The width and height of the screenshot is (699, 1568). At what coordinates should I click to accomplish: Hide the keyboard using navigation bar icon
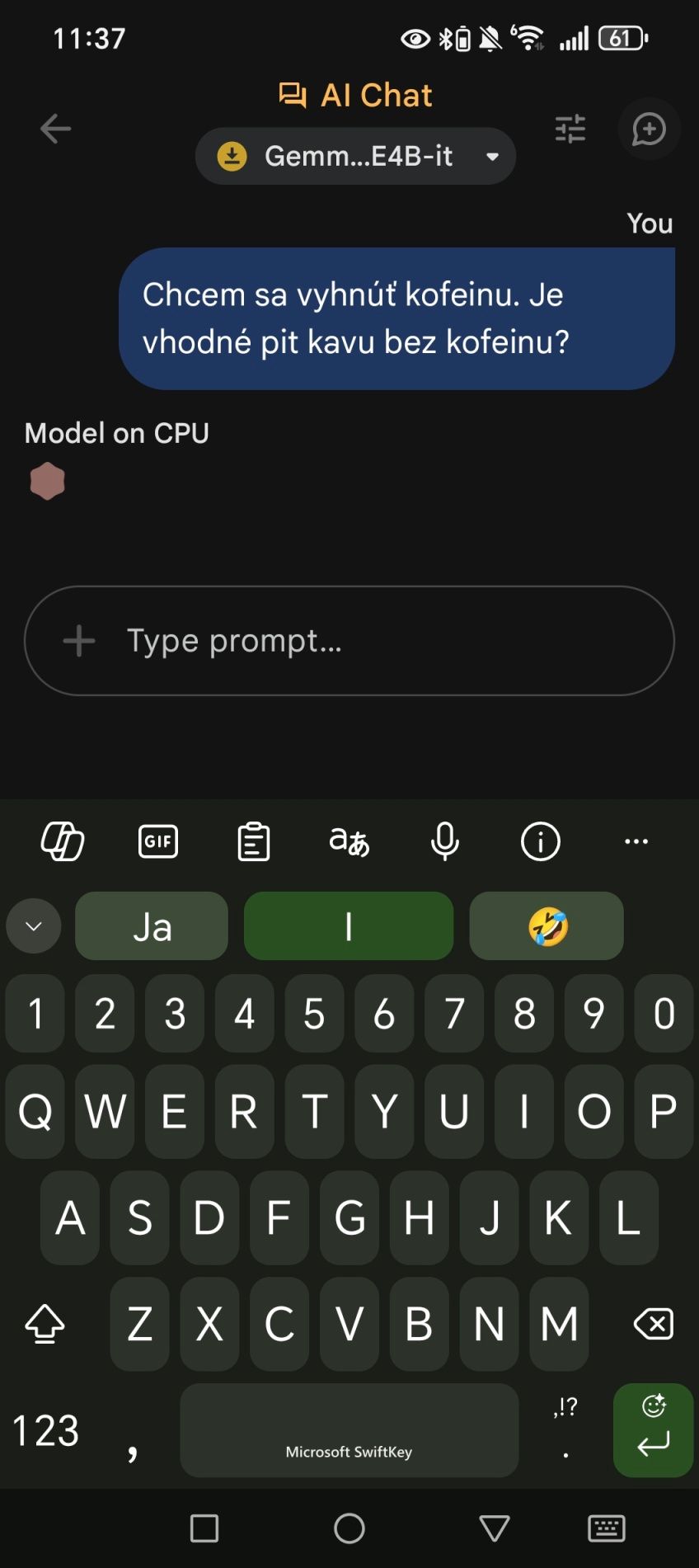pos(607,1528)
